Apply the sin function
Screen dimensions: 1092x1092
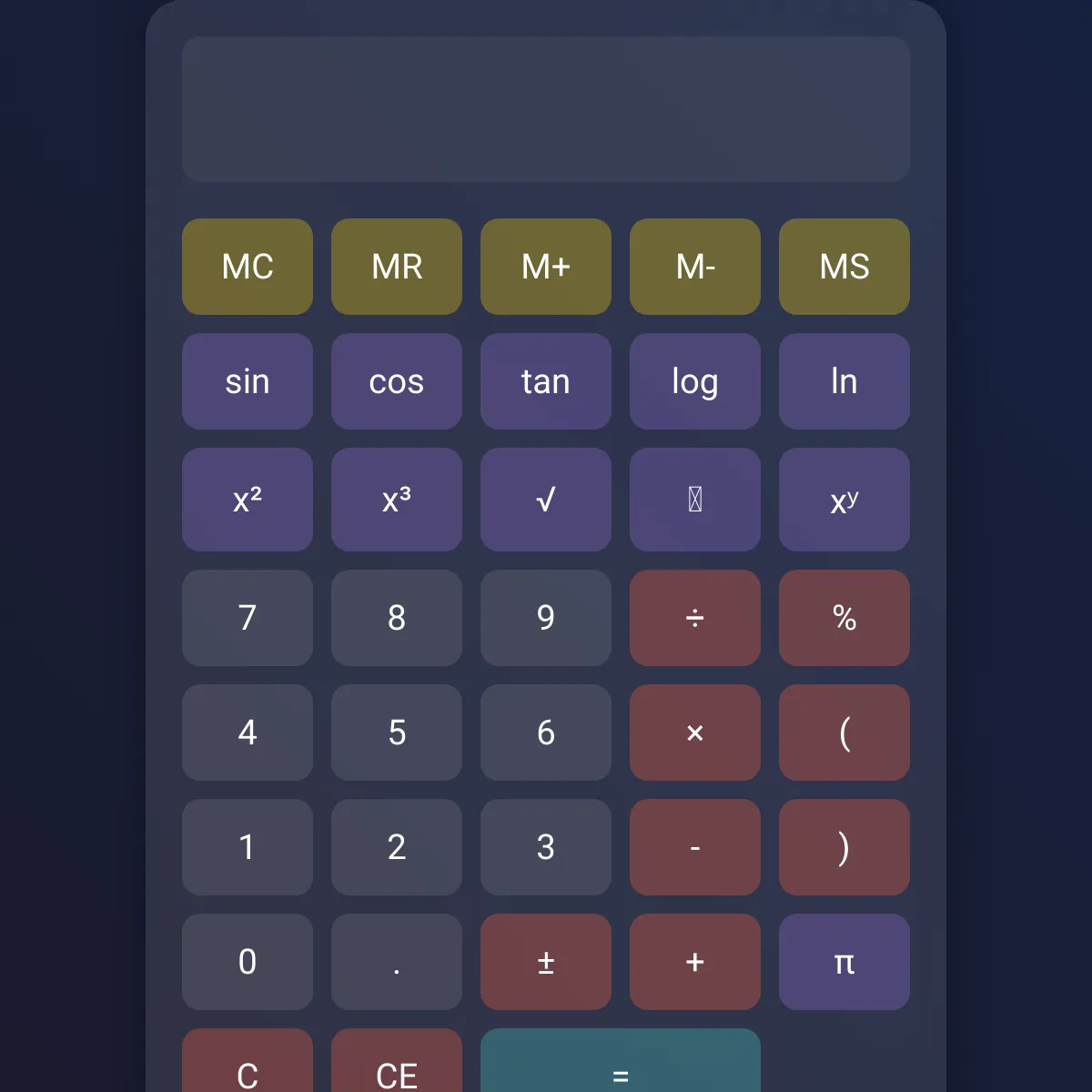coord(248,381)
